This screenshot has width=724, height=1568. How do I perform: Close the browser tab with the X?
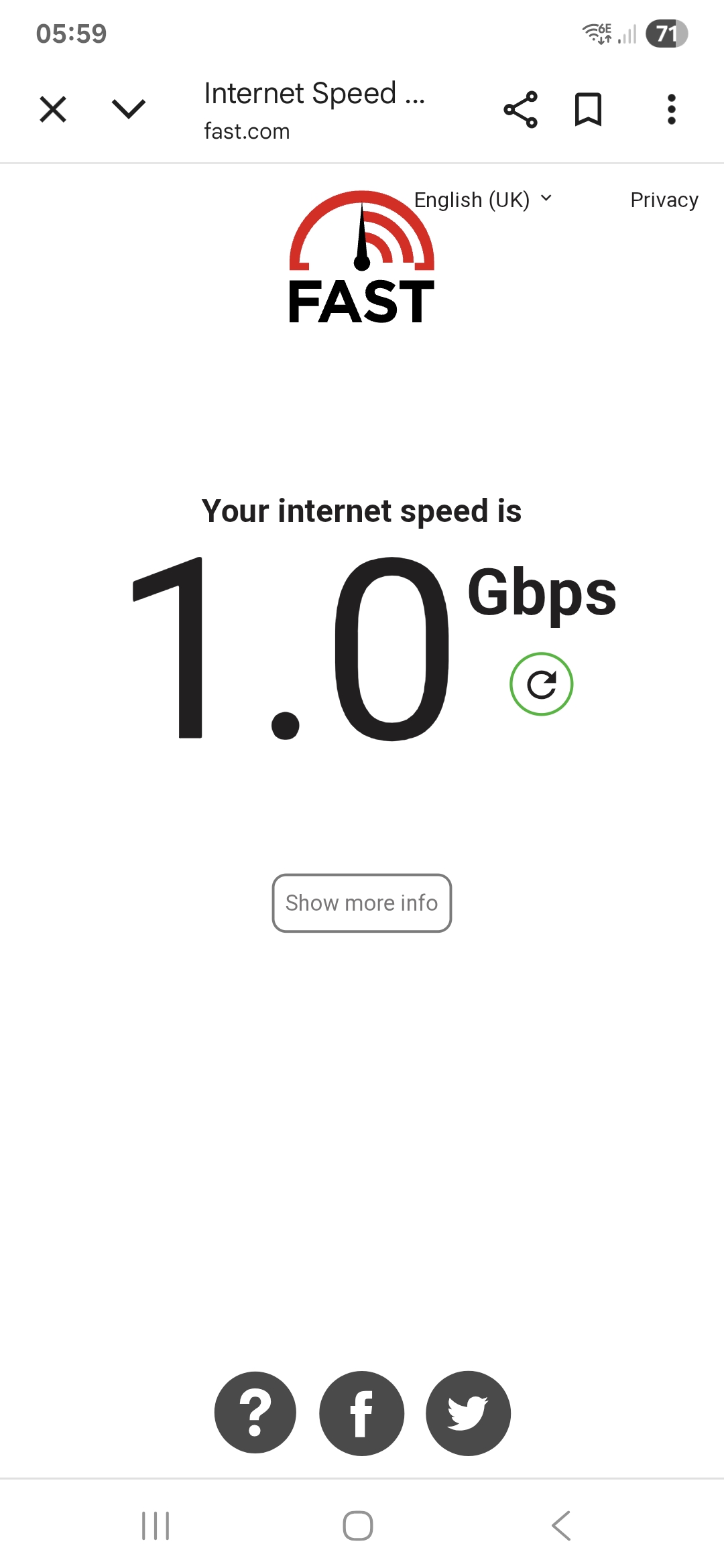53,109
